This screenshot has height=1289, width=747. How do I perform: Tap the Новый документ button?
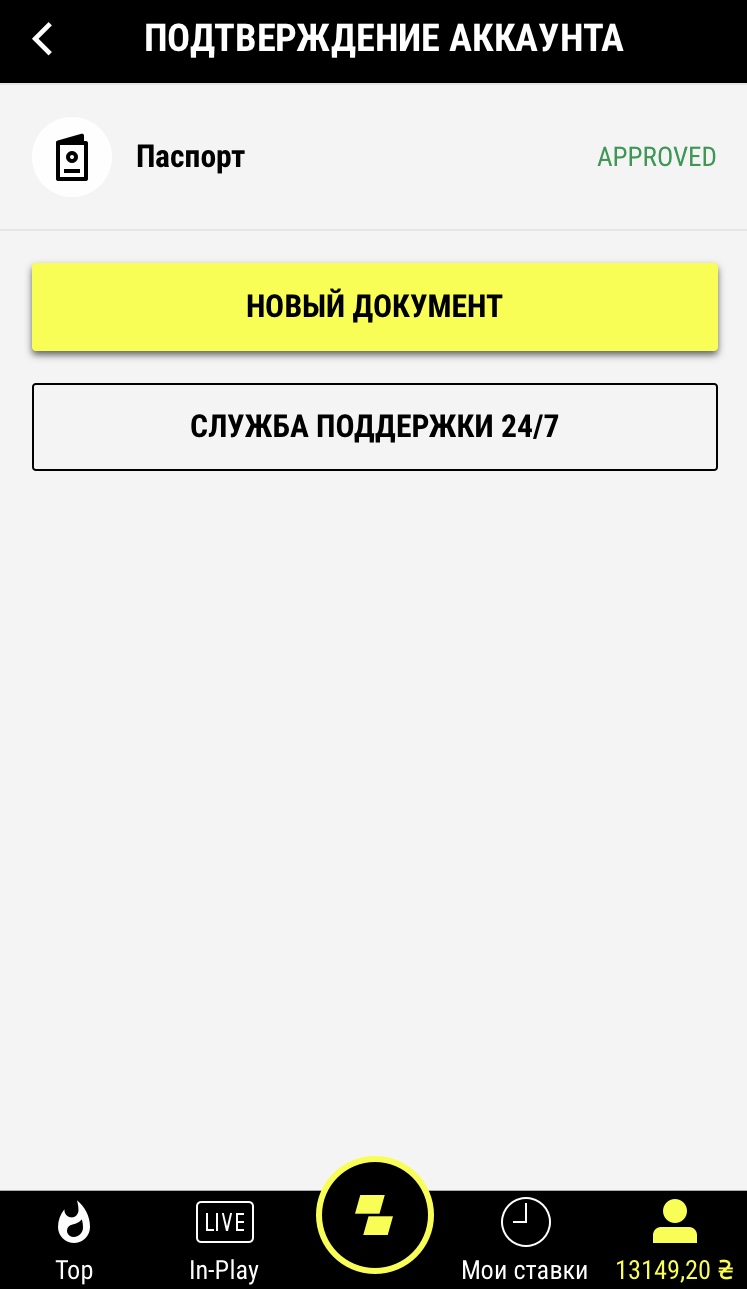(375, 307)
